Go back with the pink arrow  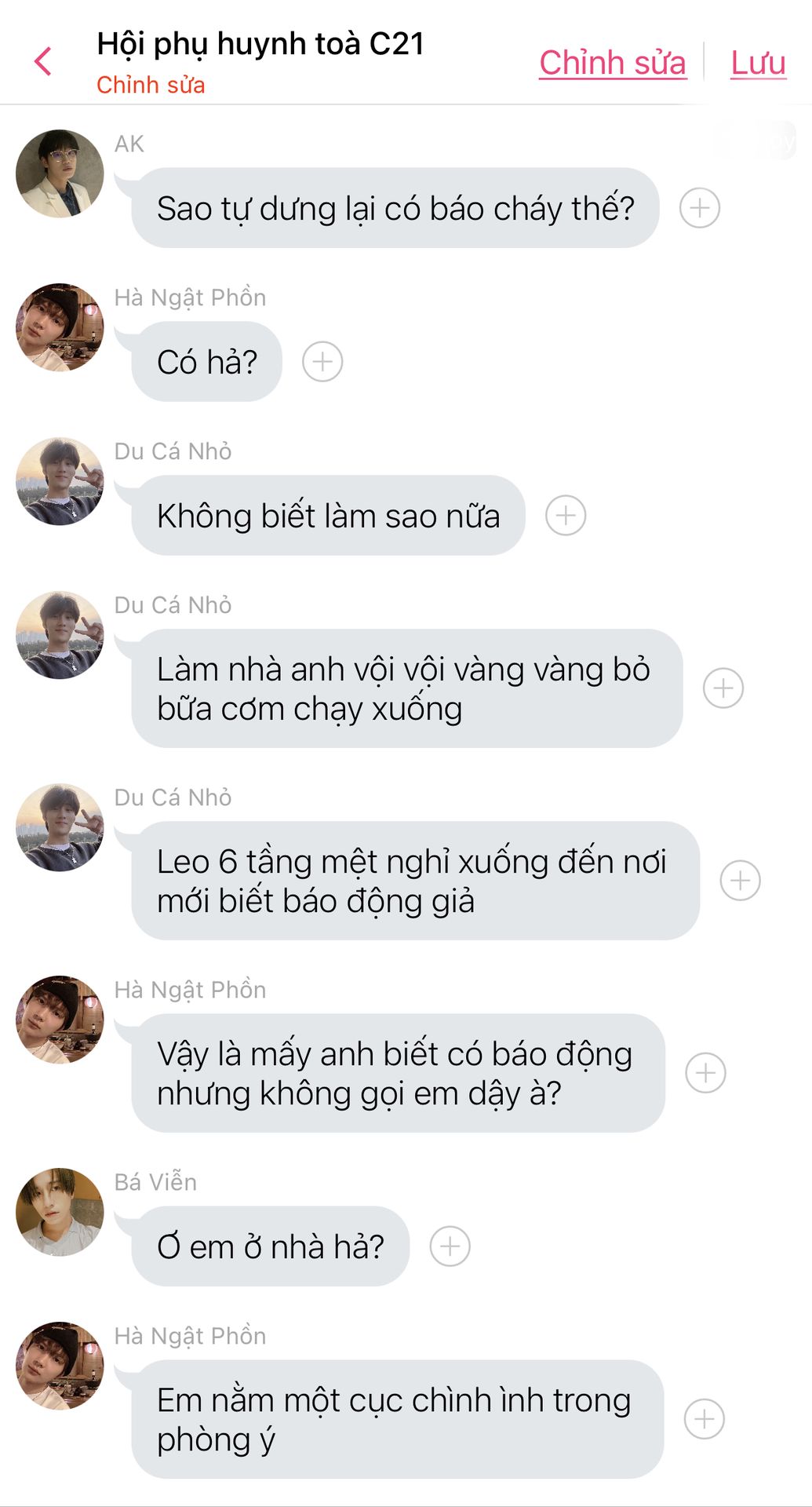click(x=43, y=61)
